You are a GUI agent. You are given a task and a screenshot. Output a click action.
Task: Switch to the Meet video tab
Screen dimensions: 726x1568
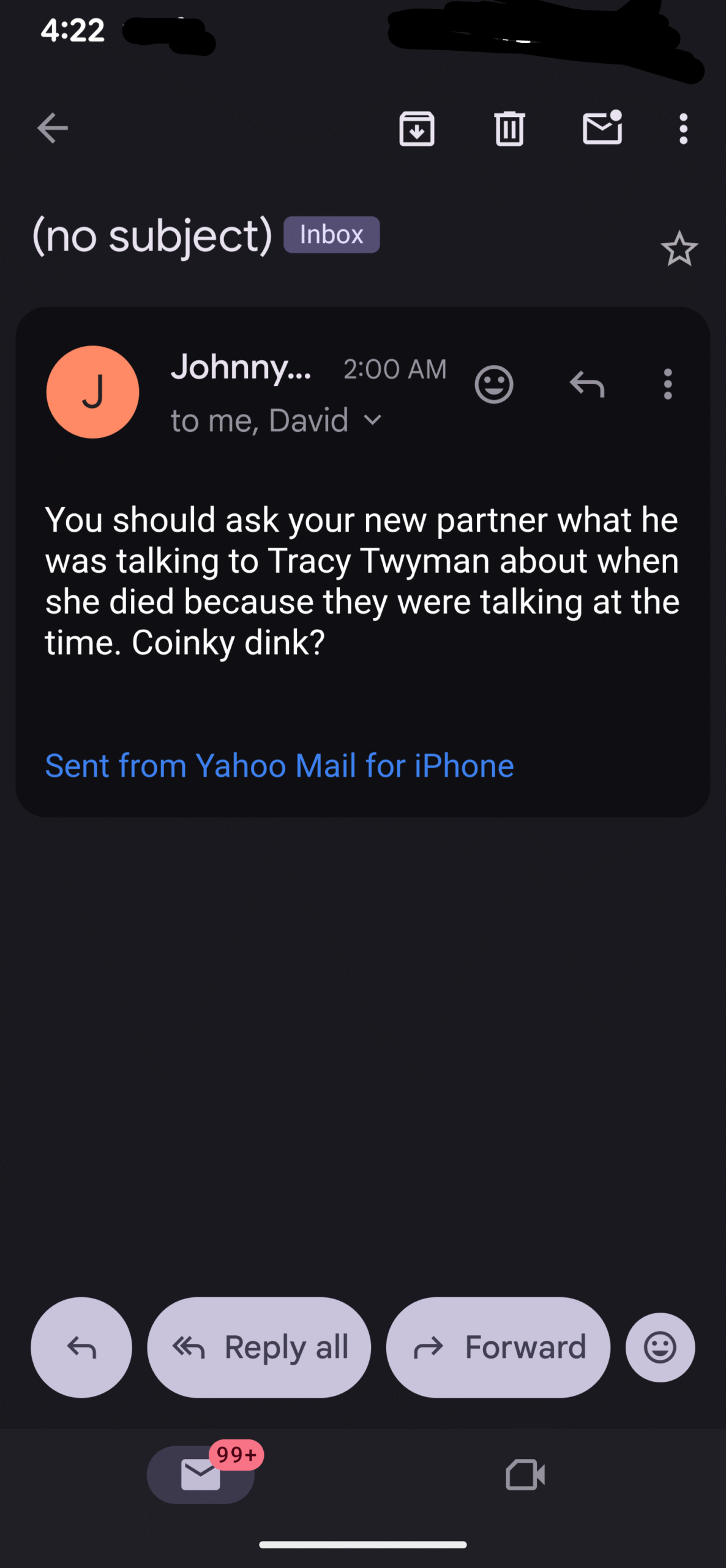(525, 1474)
